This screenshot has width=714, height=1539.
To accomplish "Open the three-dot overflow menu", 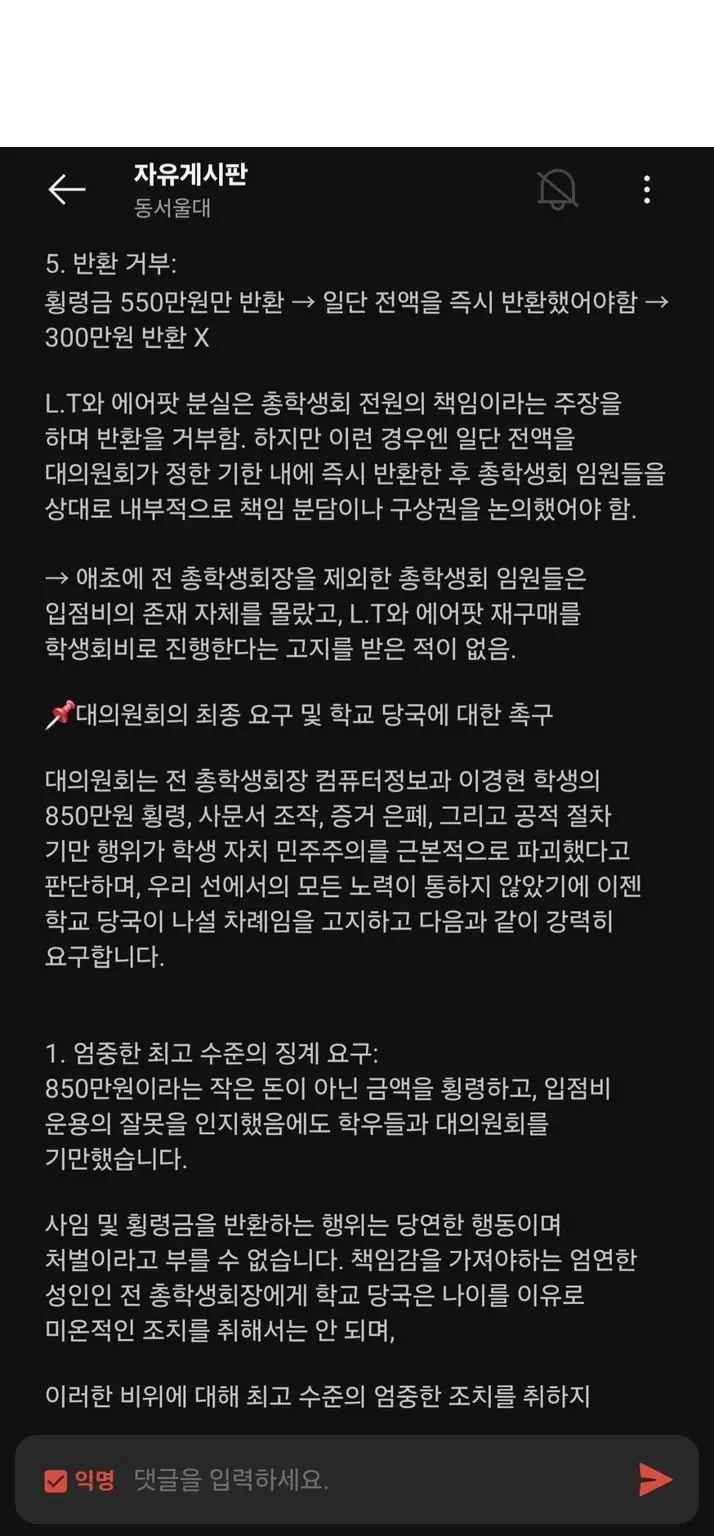I will pos(647,189).
